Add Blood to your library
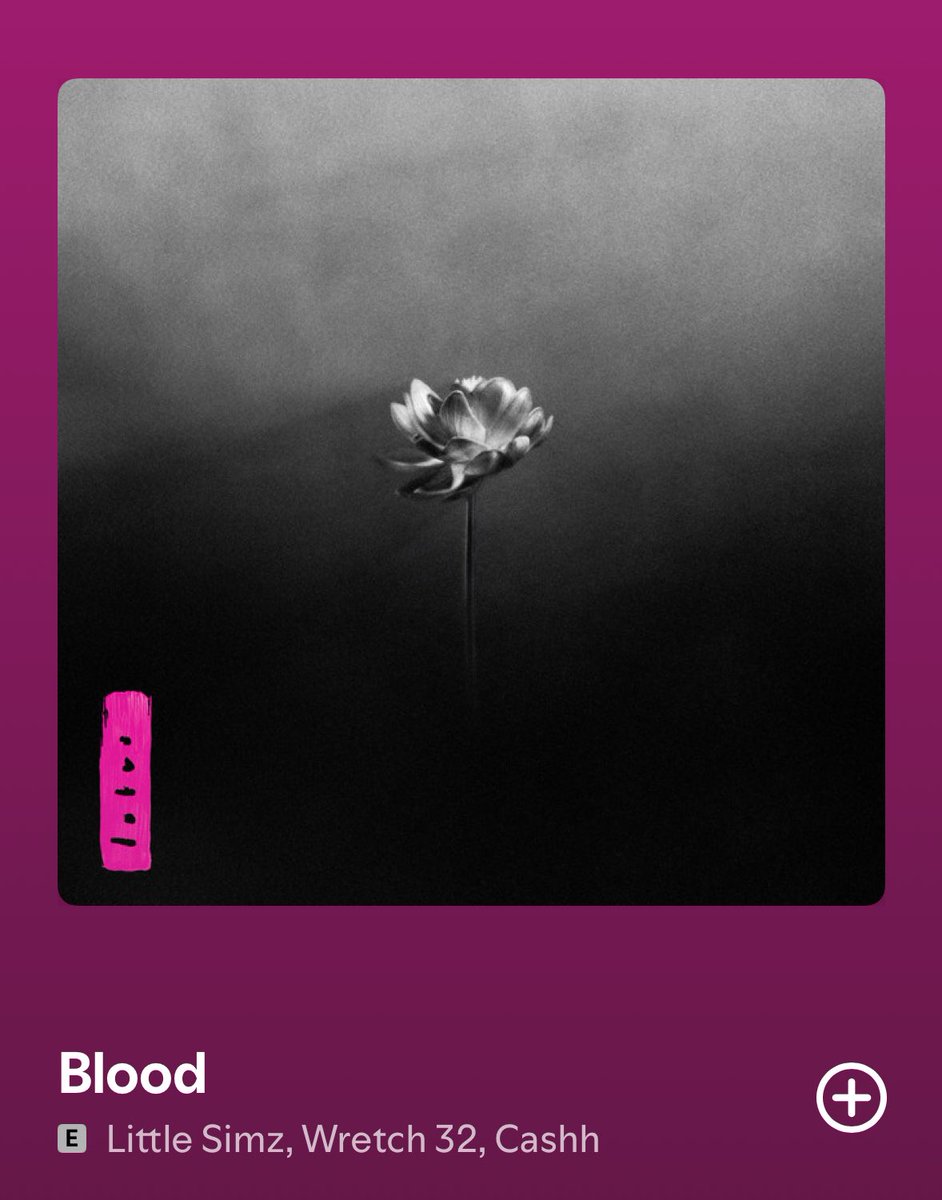This screenshot has height=1200, width=942. [x=851, y=1098]
